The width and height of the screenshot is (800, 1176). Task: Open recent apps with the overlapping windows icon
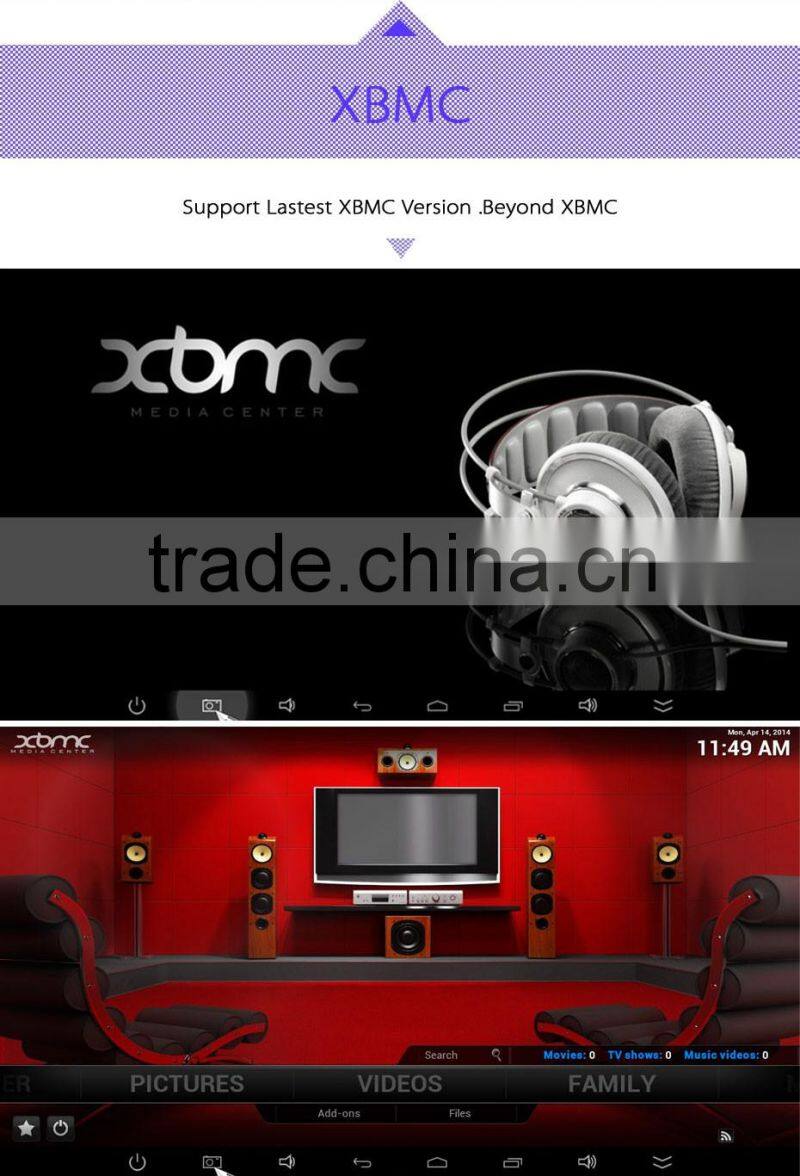511,704
